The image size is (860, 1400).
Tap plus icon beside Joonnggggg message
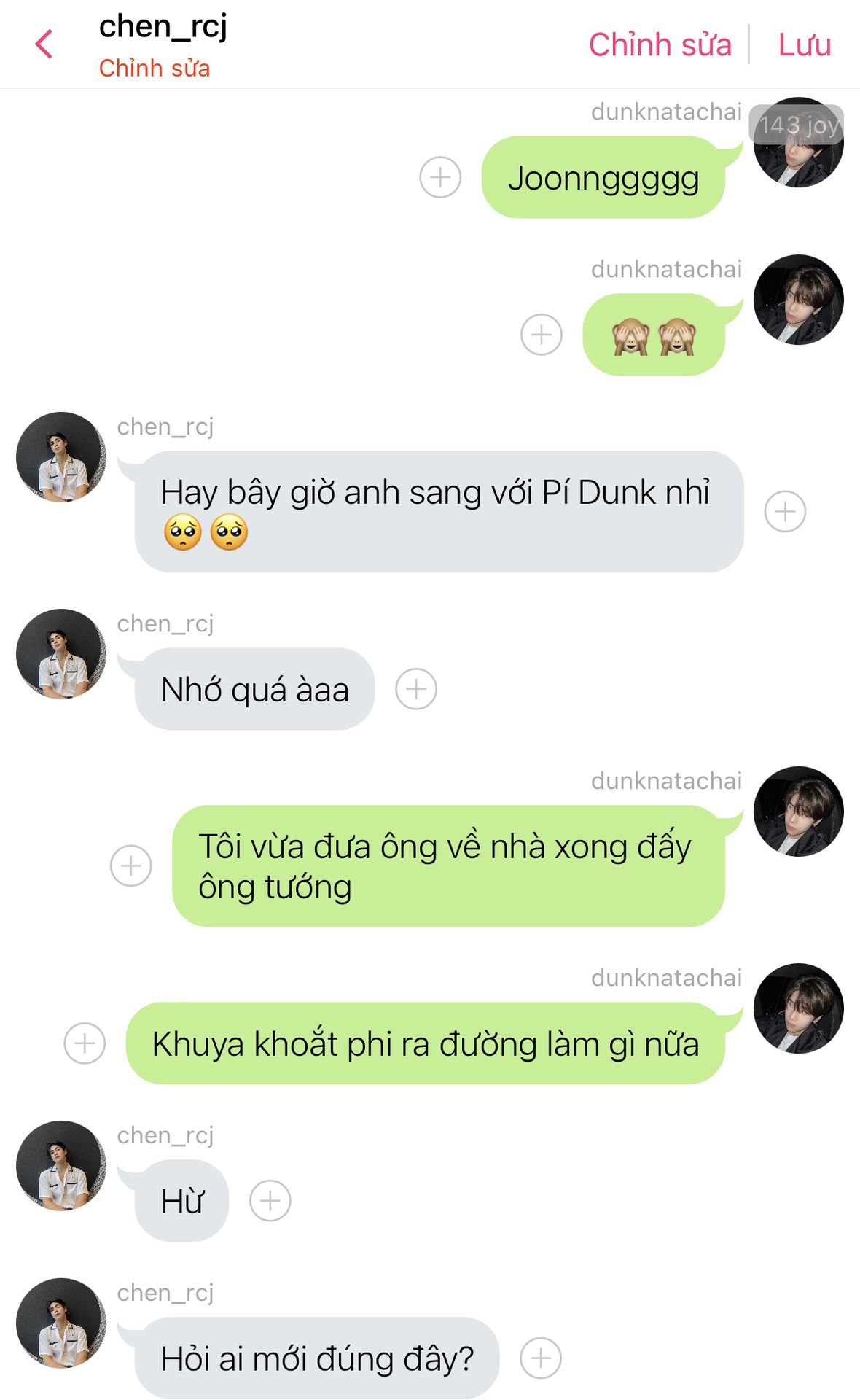440,177
